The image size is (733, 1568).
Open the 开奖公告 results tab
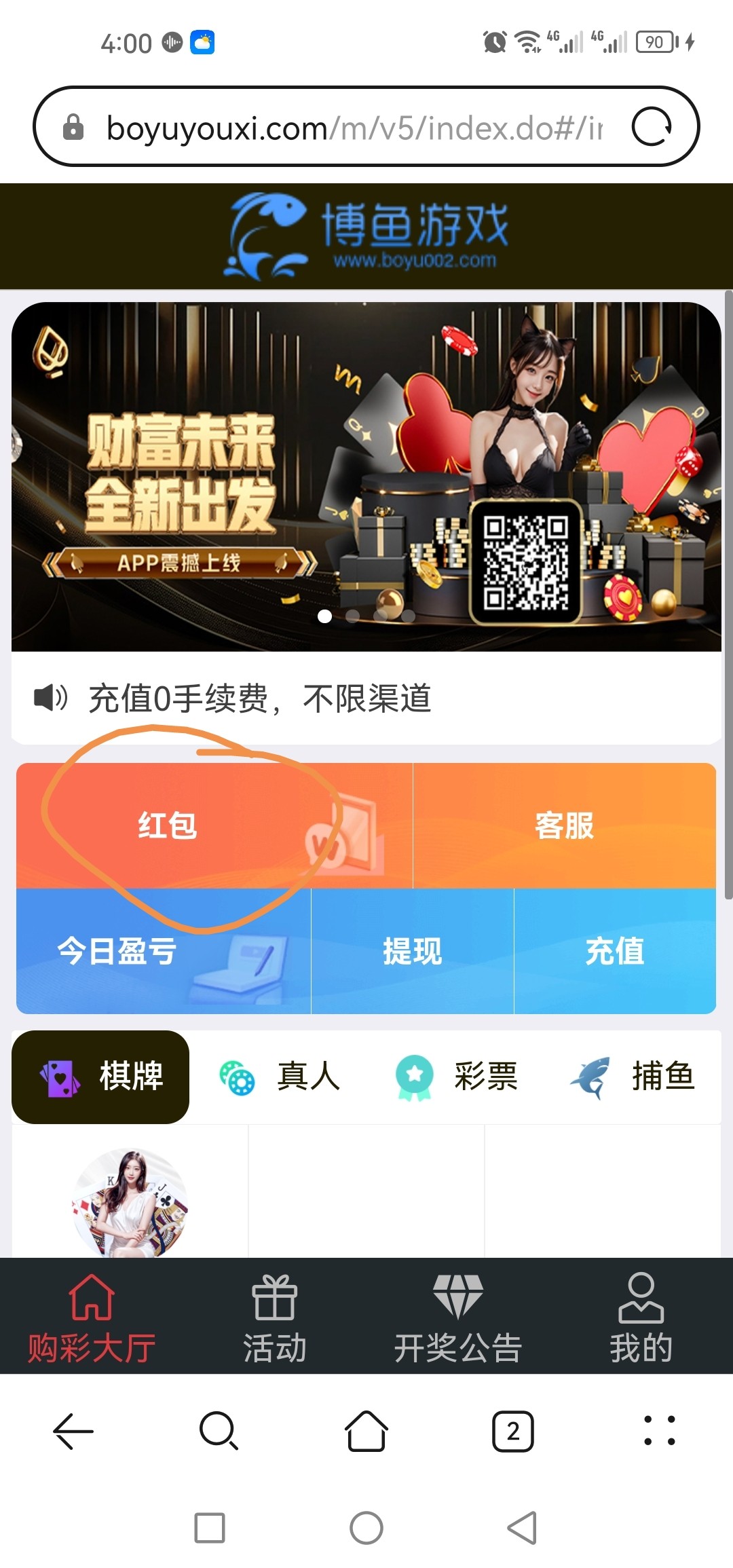pos(458,1318)
